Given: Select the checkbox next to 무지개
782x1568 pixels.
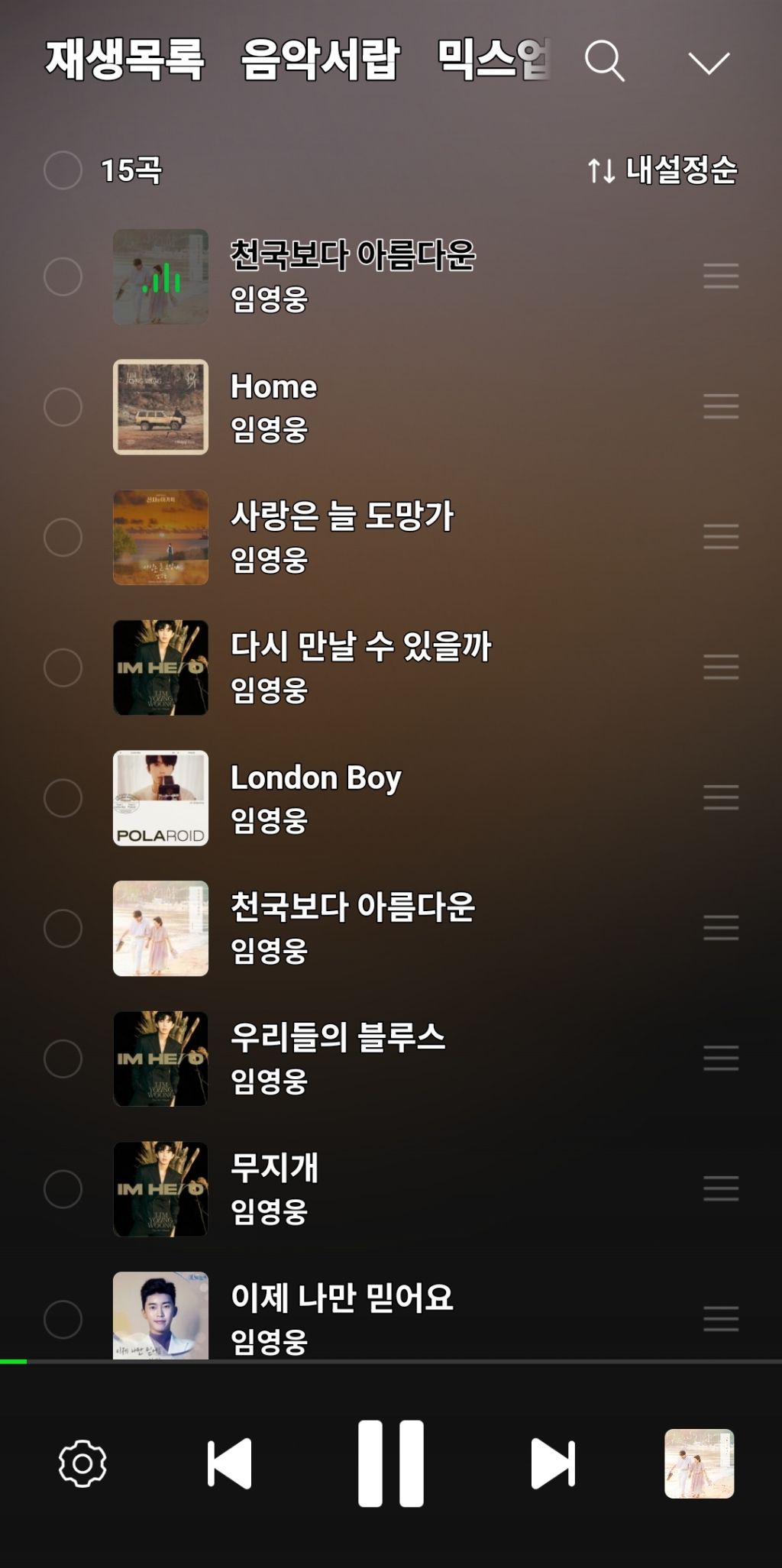Looking at the screenshot, I should tap(63, 1189).
